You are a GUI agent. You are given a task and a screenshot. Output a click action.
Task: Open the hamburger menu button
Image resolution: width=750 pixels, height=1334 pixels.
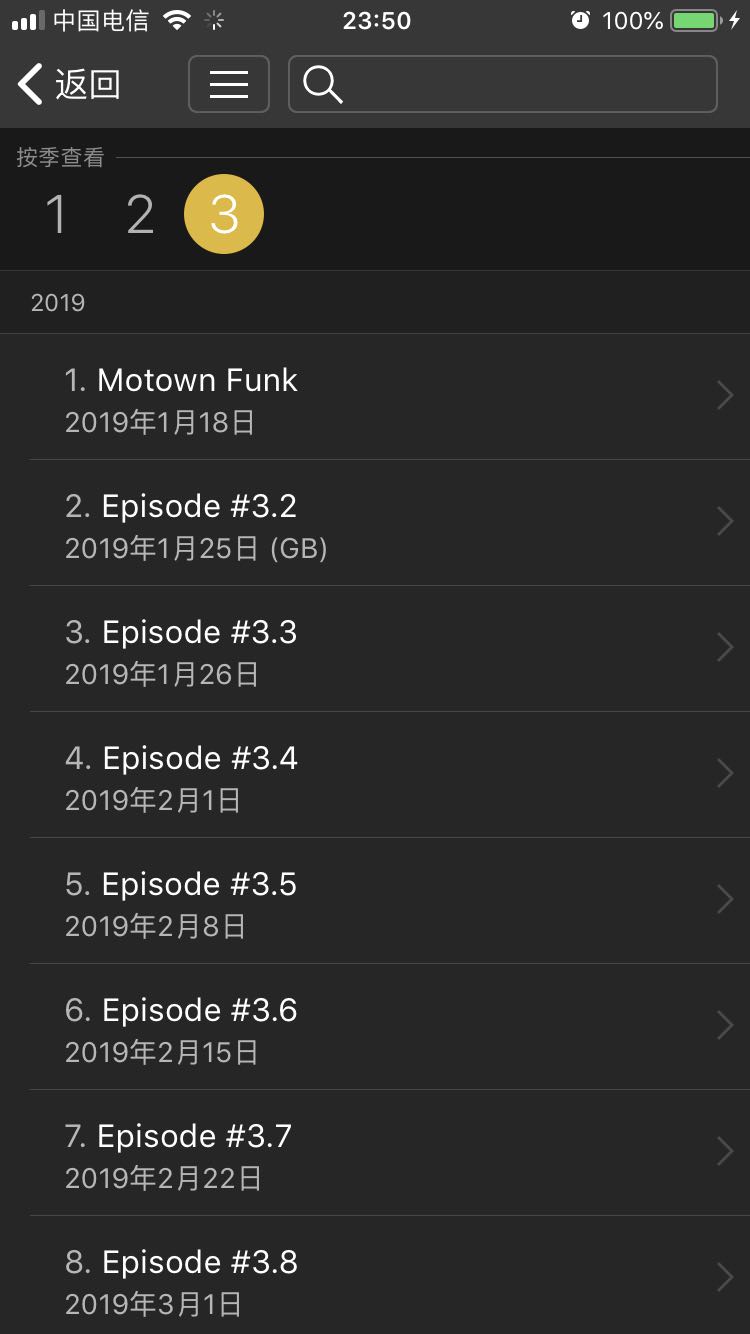point(229,84)
